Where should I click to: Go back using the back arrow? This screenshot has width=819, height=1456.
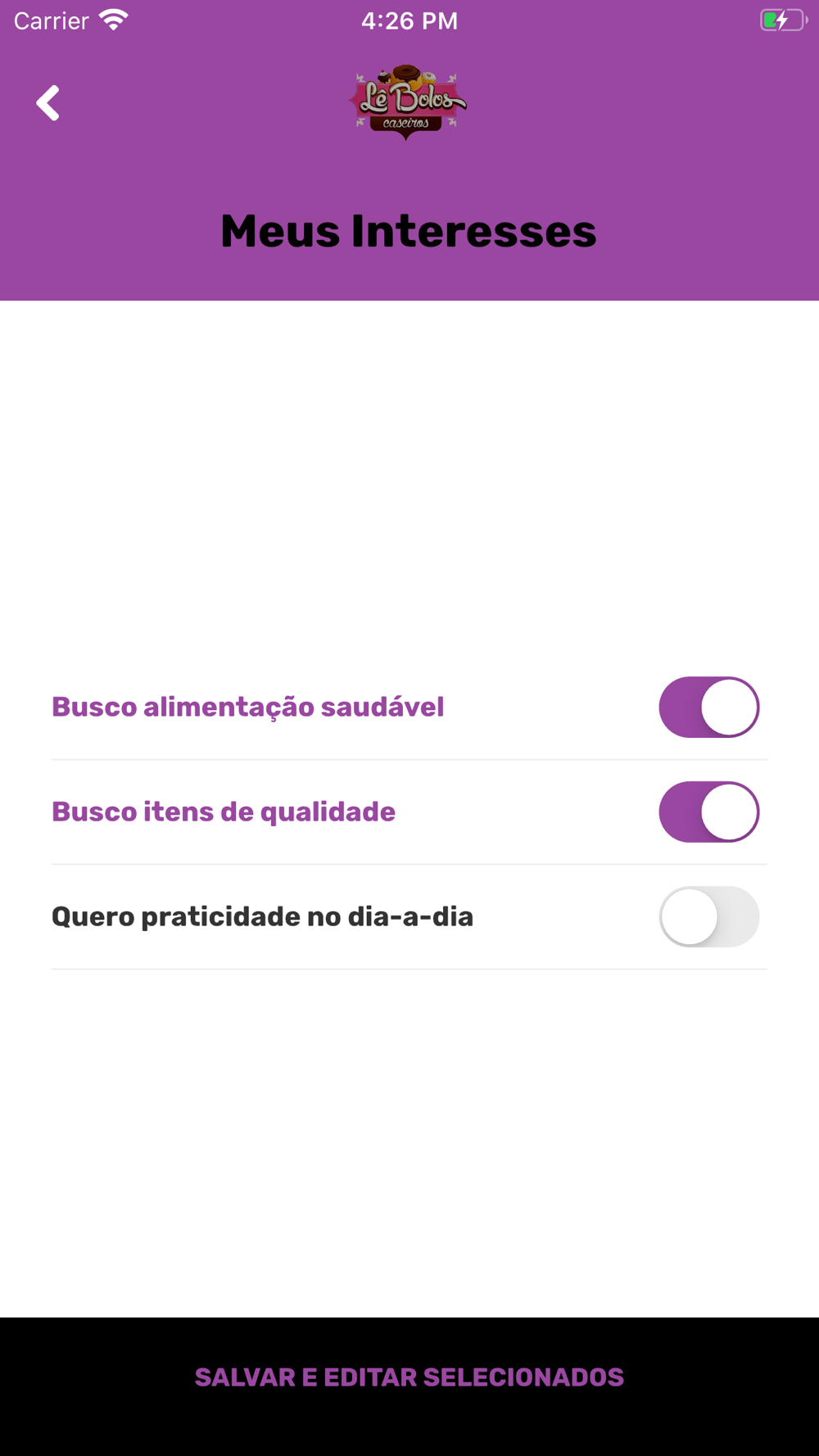(48, 103)
